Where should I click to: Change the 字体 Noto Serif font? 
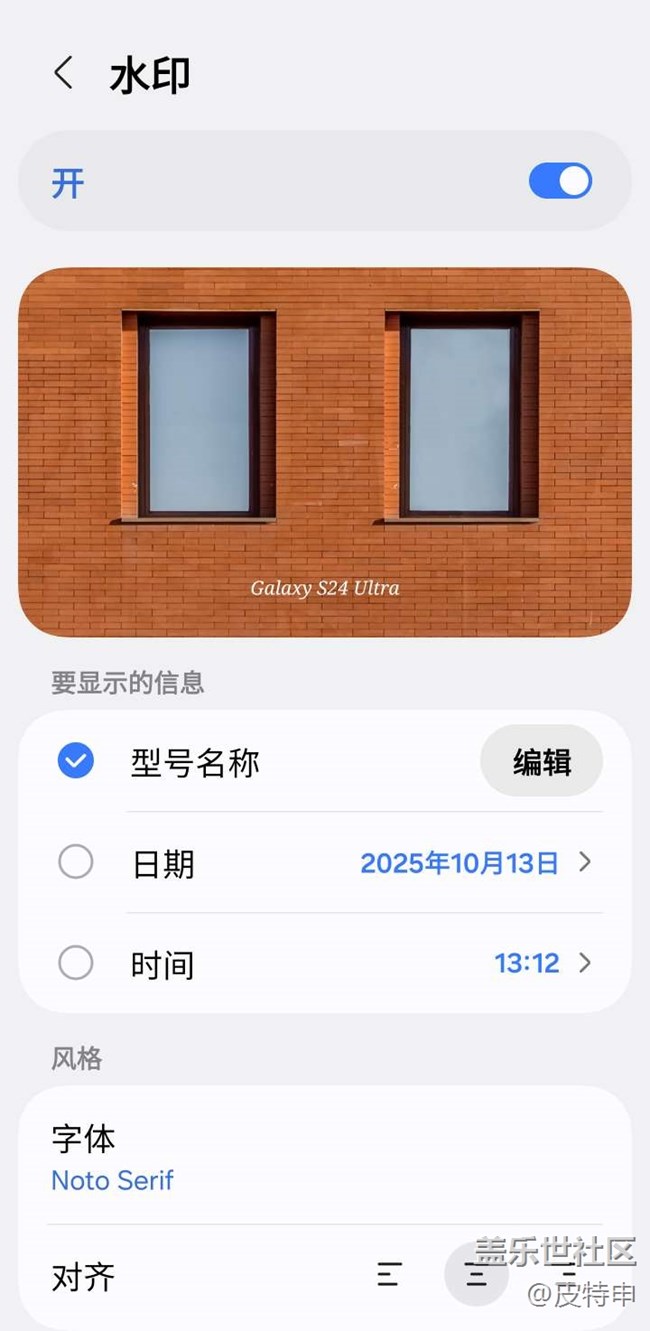[113, 1159]
